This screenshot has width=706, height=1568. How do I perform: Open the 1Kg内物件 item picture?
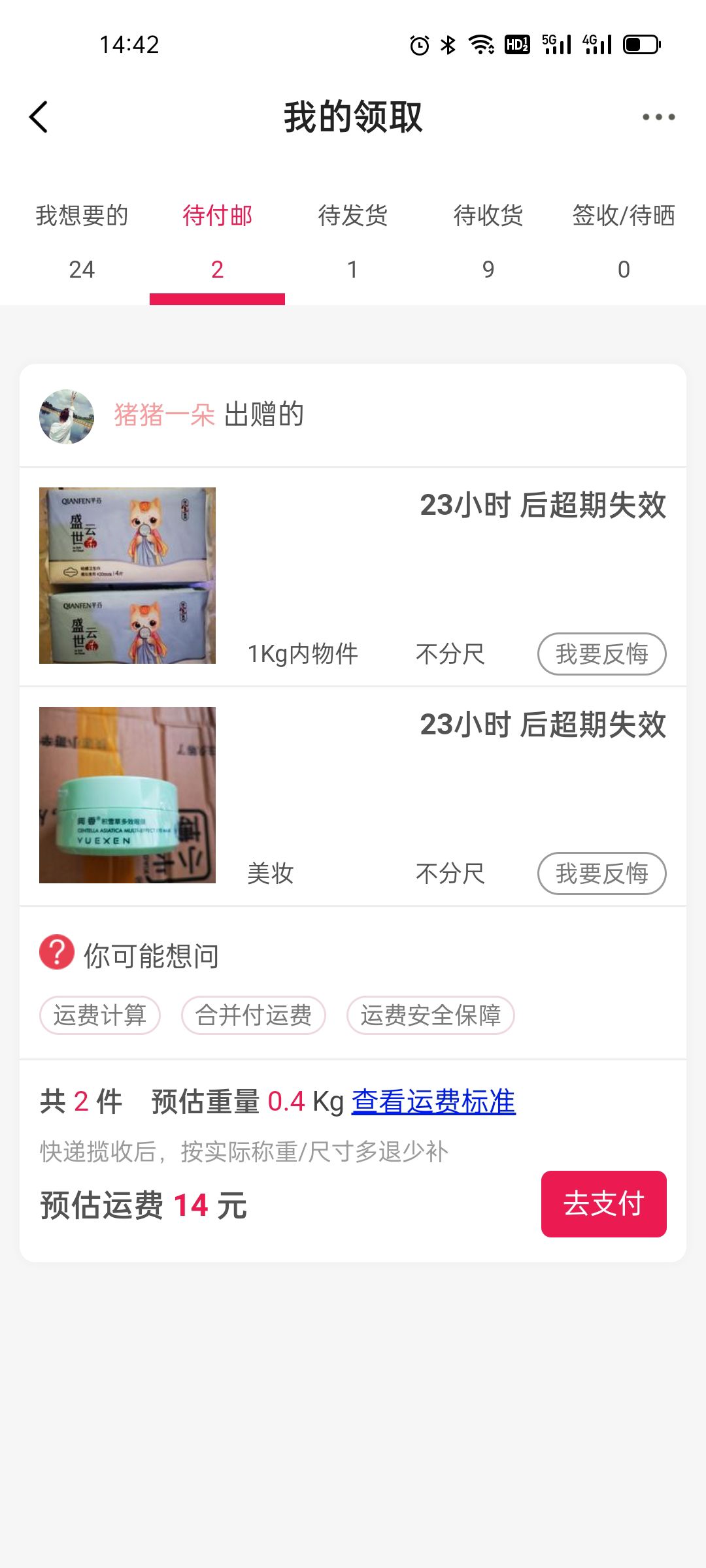127,576
